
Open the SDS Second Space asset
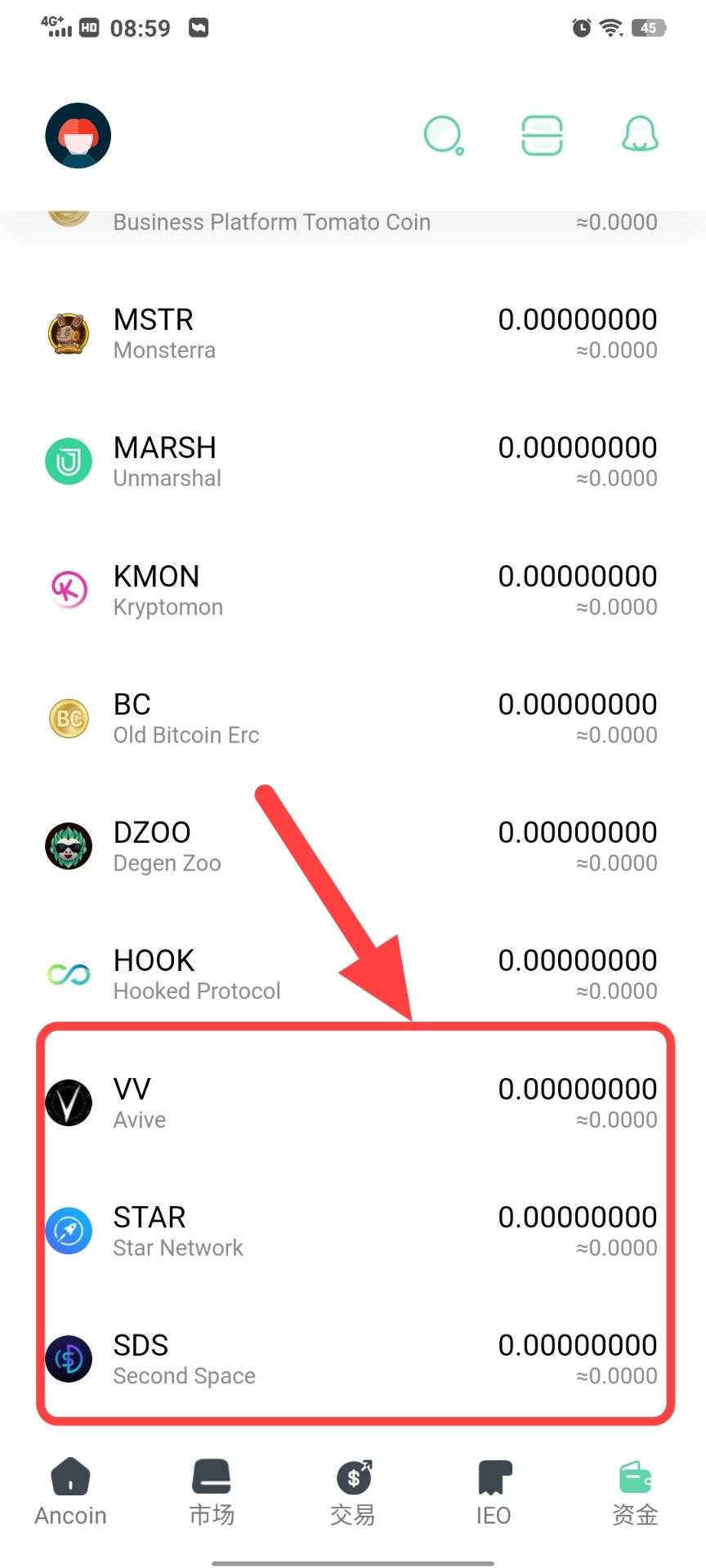tap(353, 1359)
